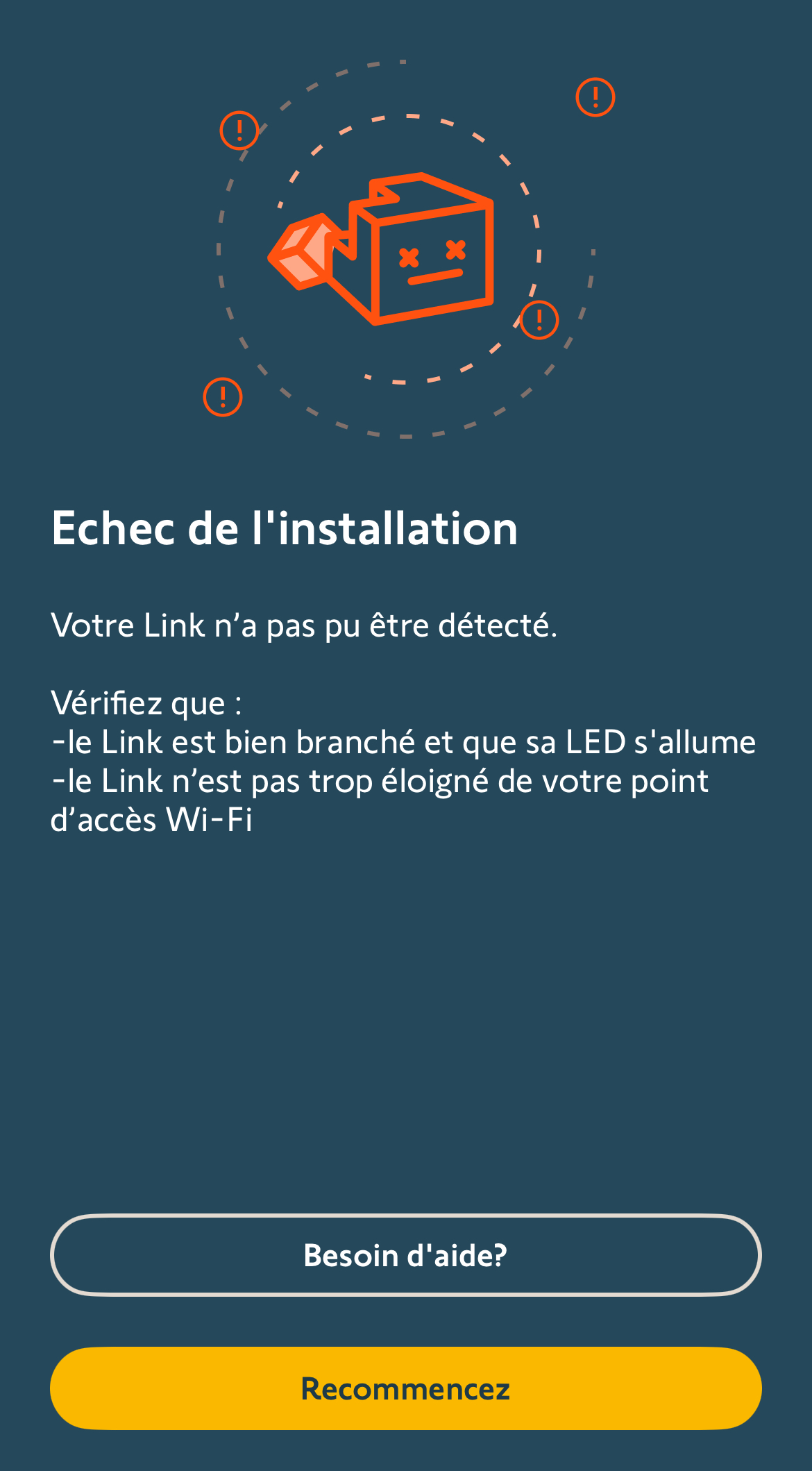This screenshot has width=812, height=1471.
Task: Open the Besoin d'aide? help button
Action: coord(405,1255)
